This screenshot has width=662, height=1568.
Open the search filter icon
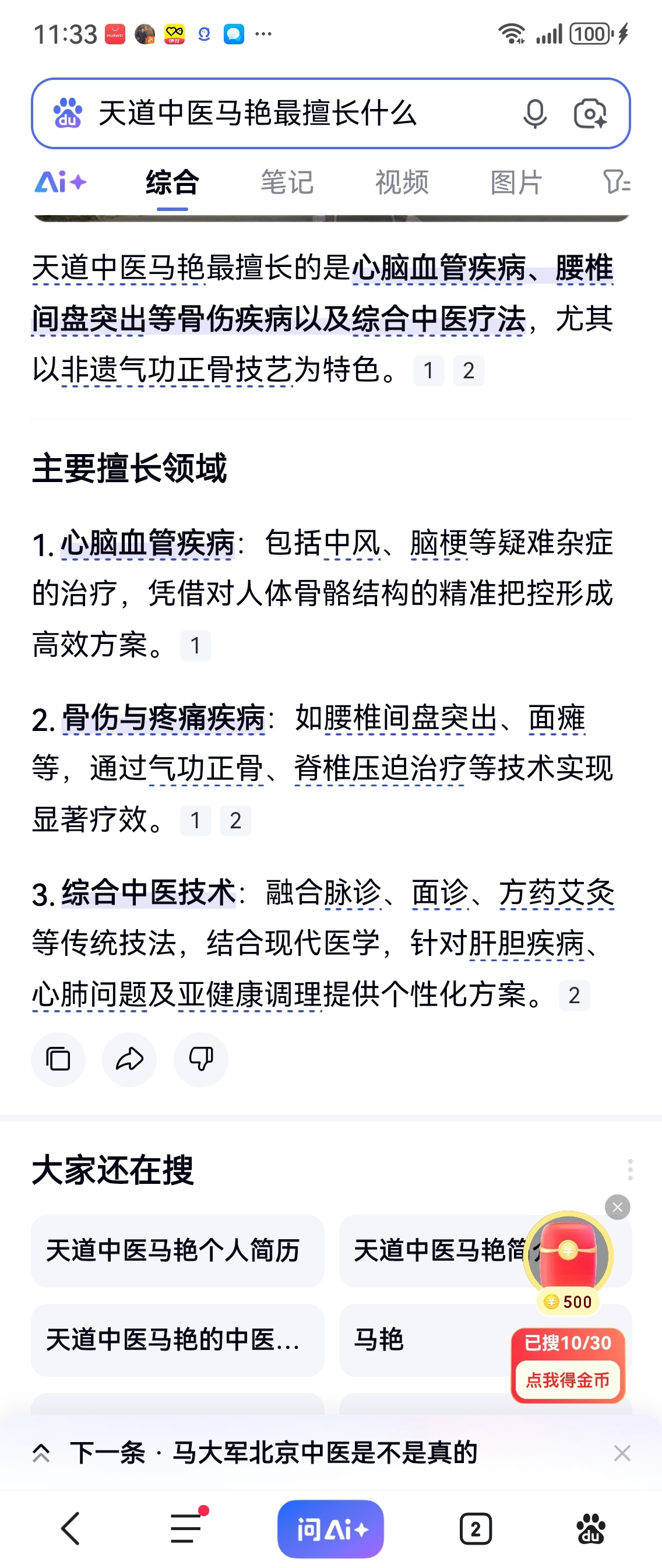point(616,182)
